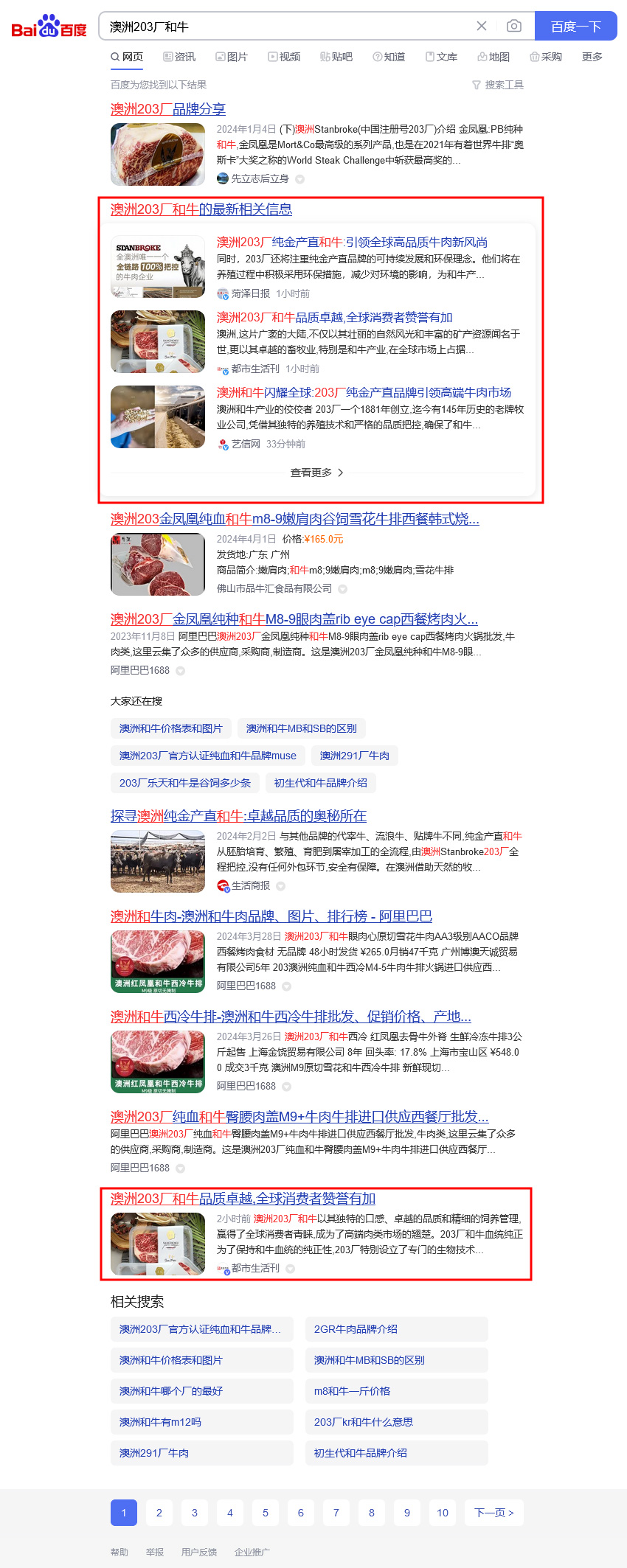Switch to the 图片 tab
Image resolution: width=627 pixels, height=1568 pixels.
click(x=232, y=57)
